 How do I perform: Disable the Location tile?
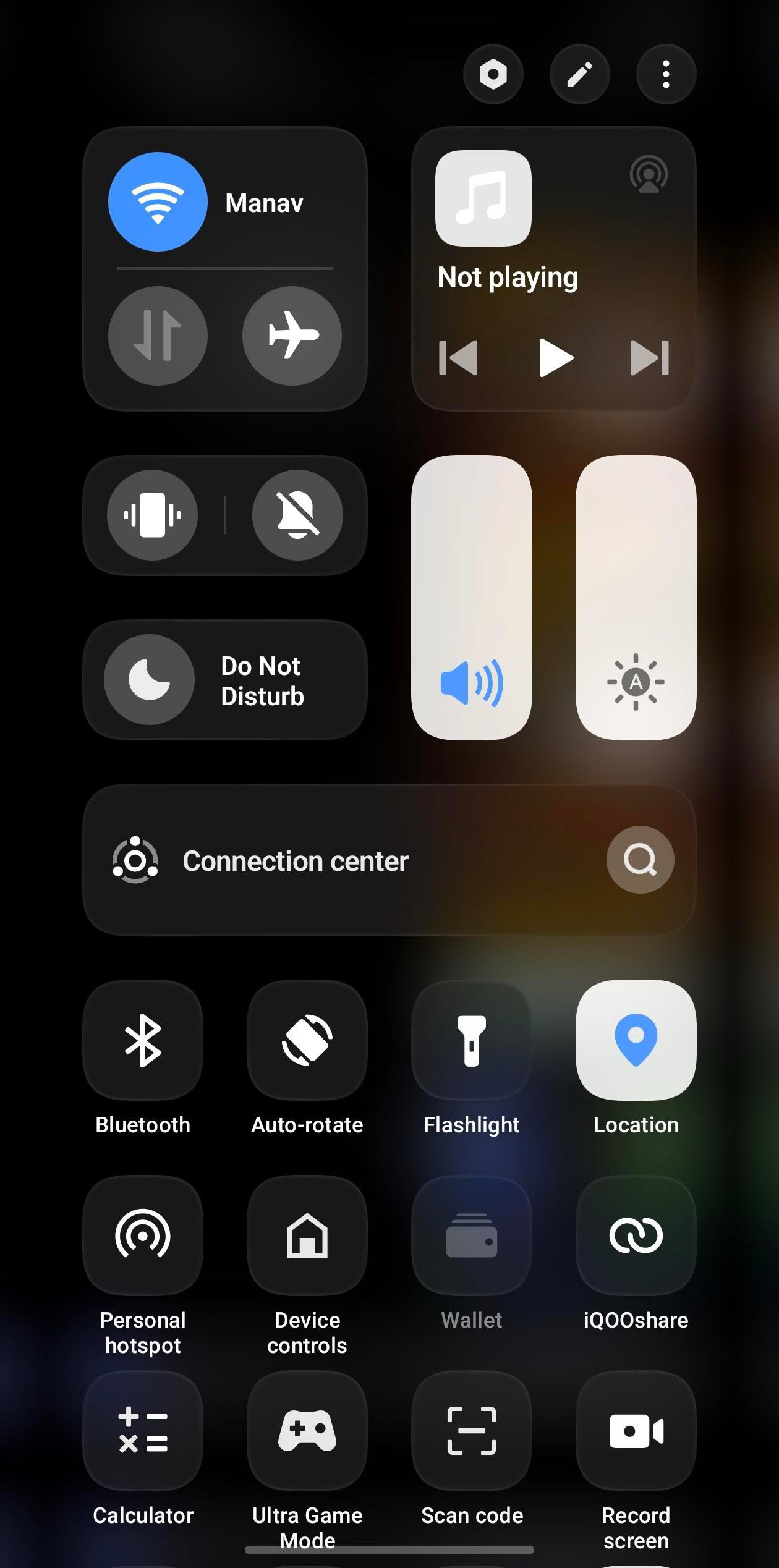[636, 1040]
